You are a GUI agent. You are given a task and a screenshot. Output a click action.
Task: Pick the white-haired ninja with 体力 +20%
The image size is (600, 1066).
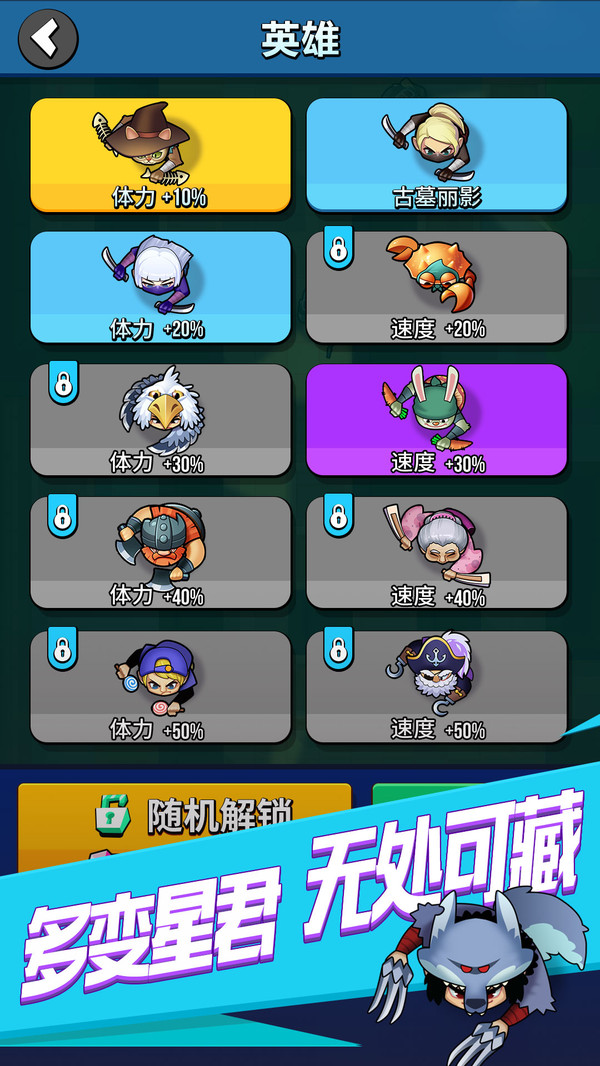(160, 287)
